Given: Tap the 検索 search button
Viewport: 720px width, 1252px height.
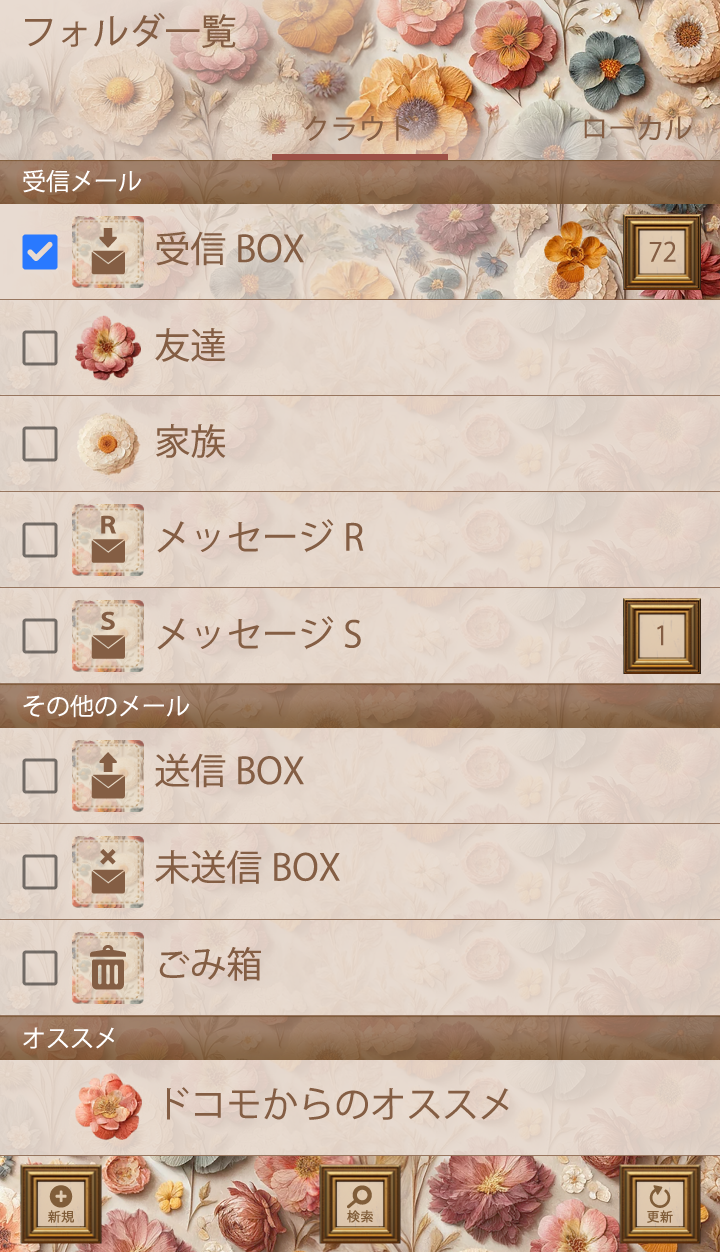Looking at the screenshot, I should (360, 1204).
